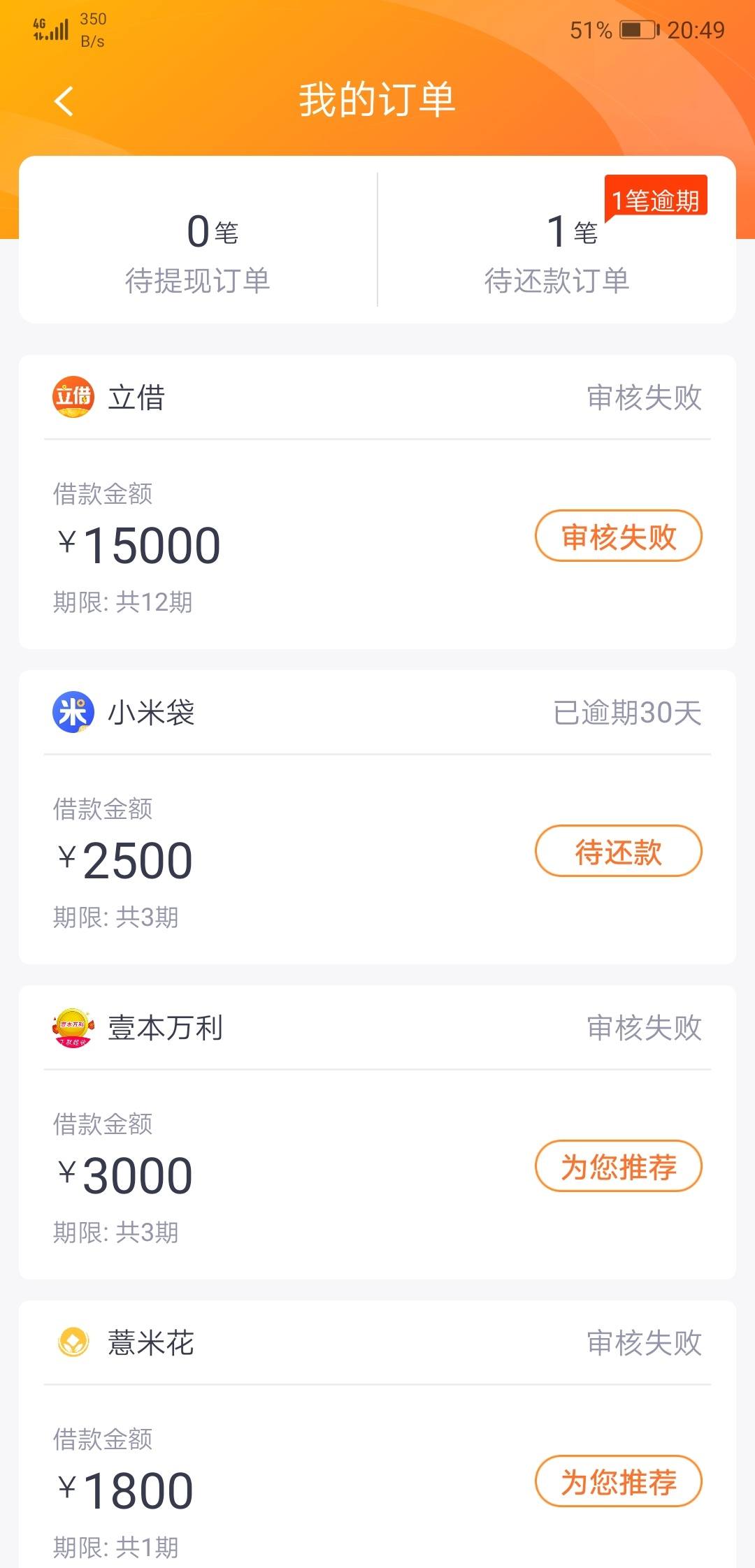Go back using the top-left arrow
Screen dimensions: 755x1568
(x=64, y=101)
